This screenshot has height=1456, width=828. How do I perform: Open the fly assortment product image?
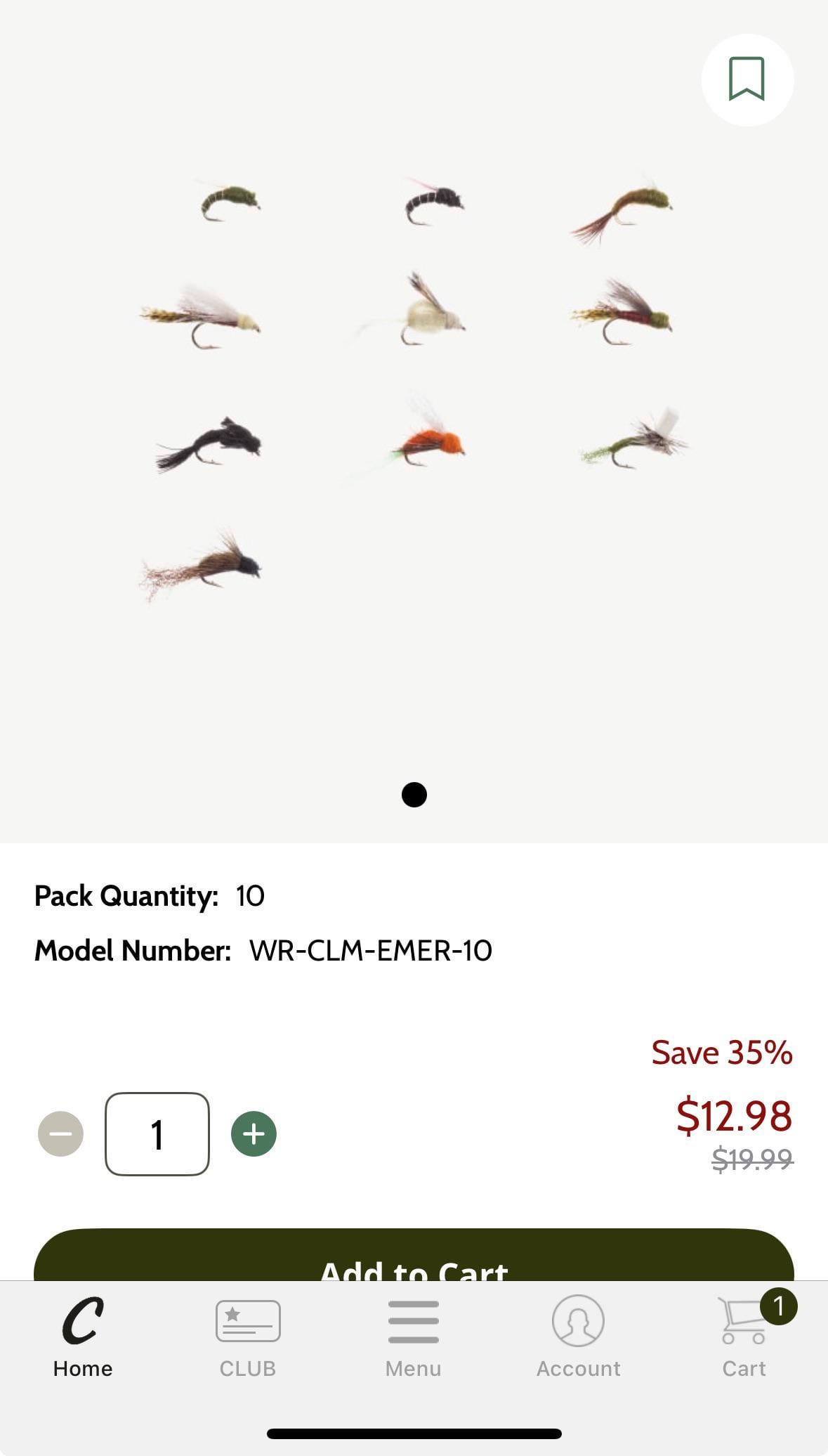[414, 386]
